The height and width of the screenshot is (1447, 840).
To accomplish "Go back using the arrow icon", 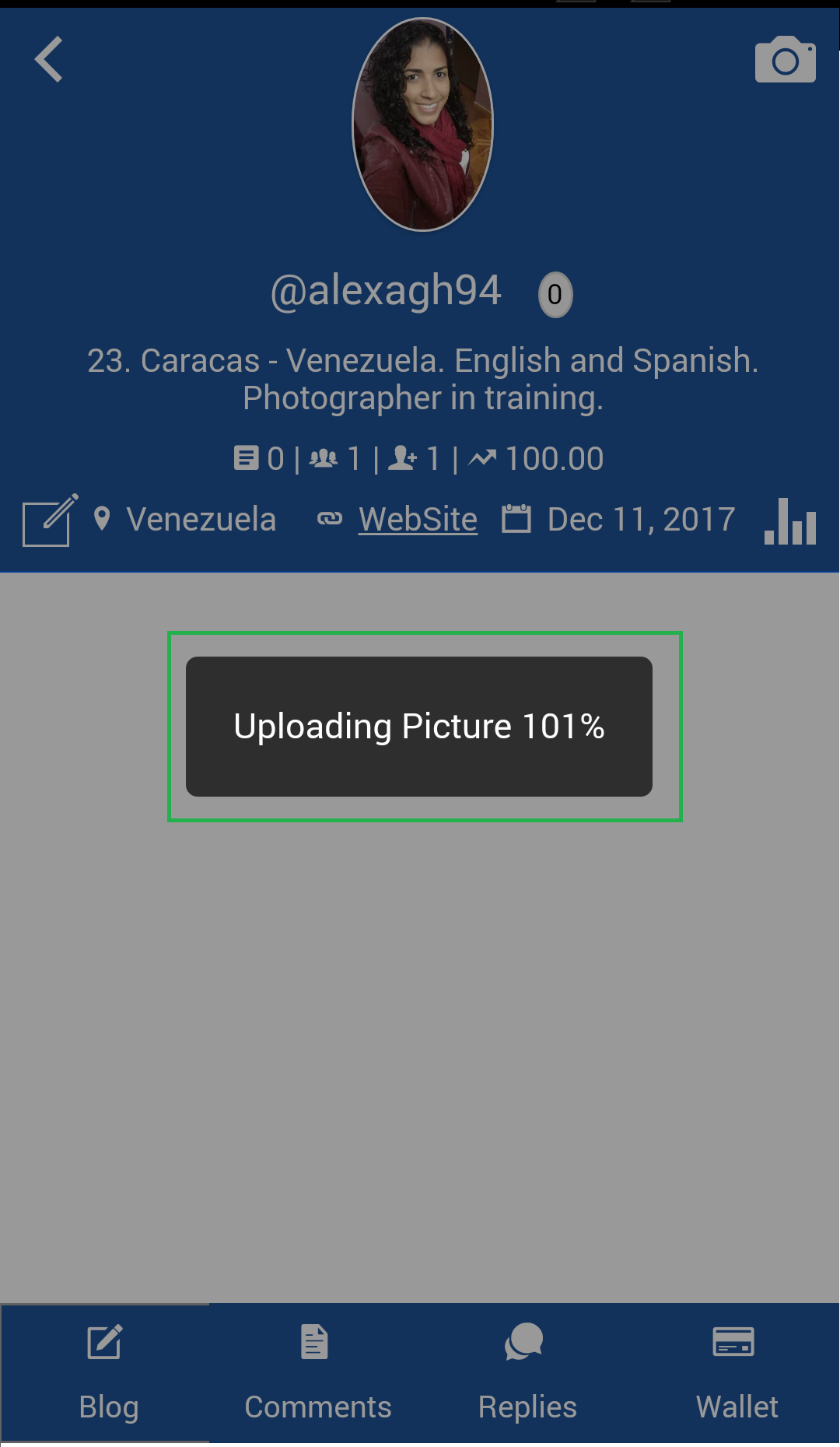I will pos(49,59).
